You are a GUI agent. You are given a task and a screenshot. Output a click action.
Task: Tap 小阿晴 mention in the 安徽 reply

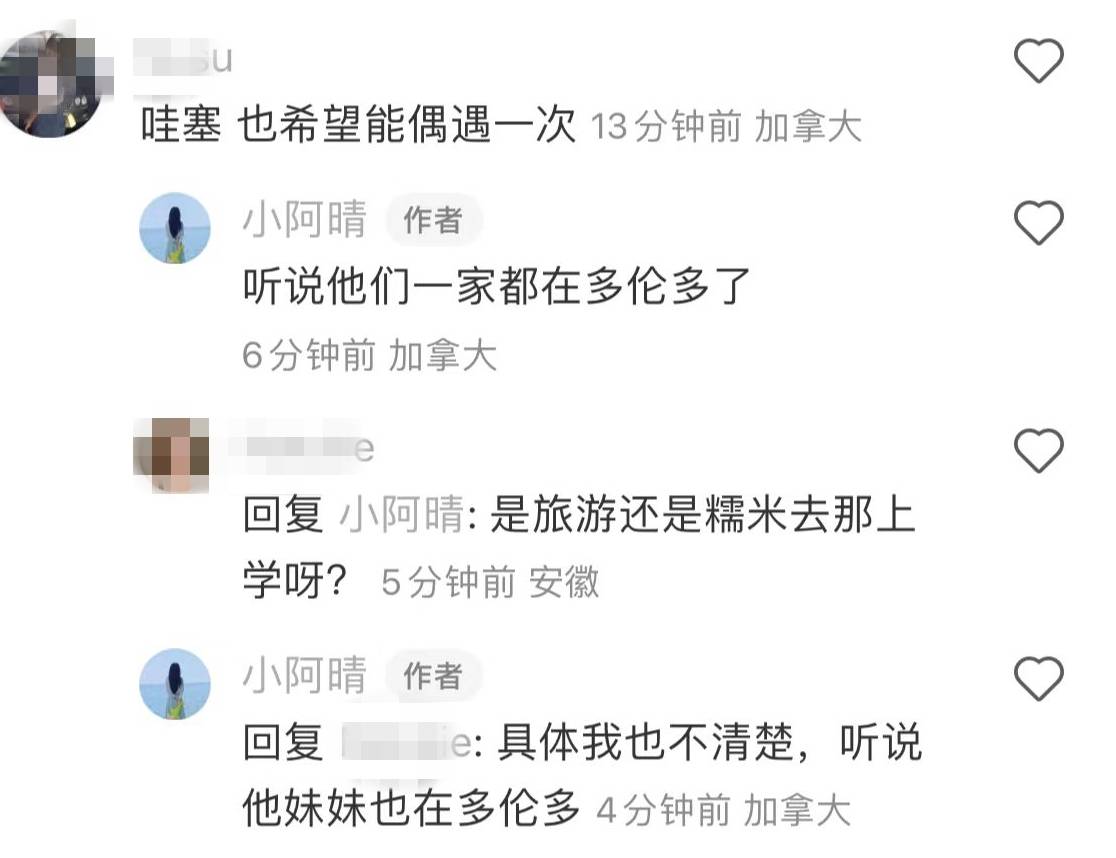click(402, 516)
